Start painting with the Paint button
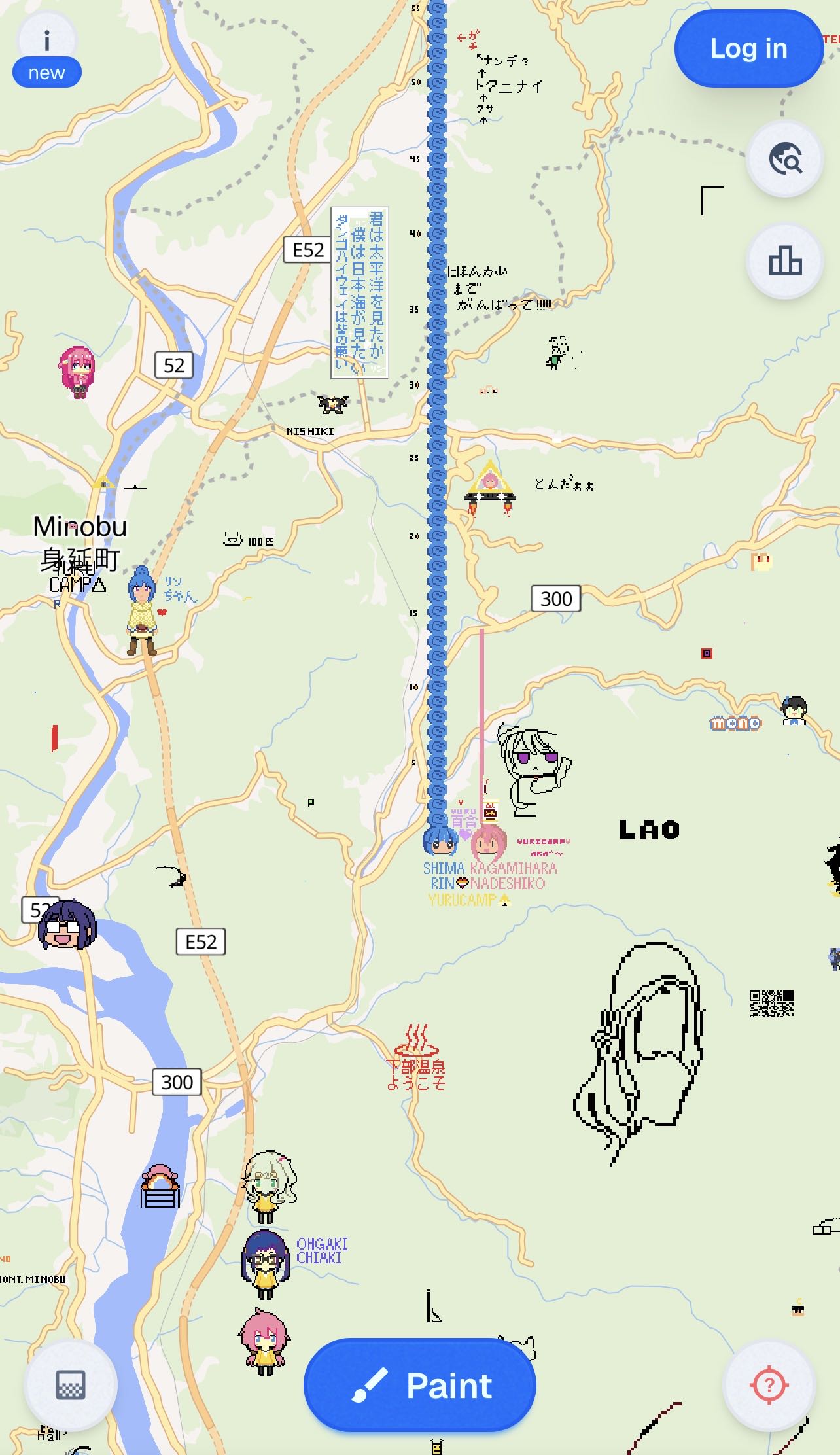 pos(420,1385)
